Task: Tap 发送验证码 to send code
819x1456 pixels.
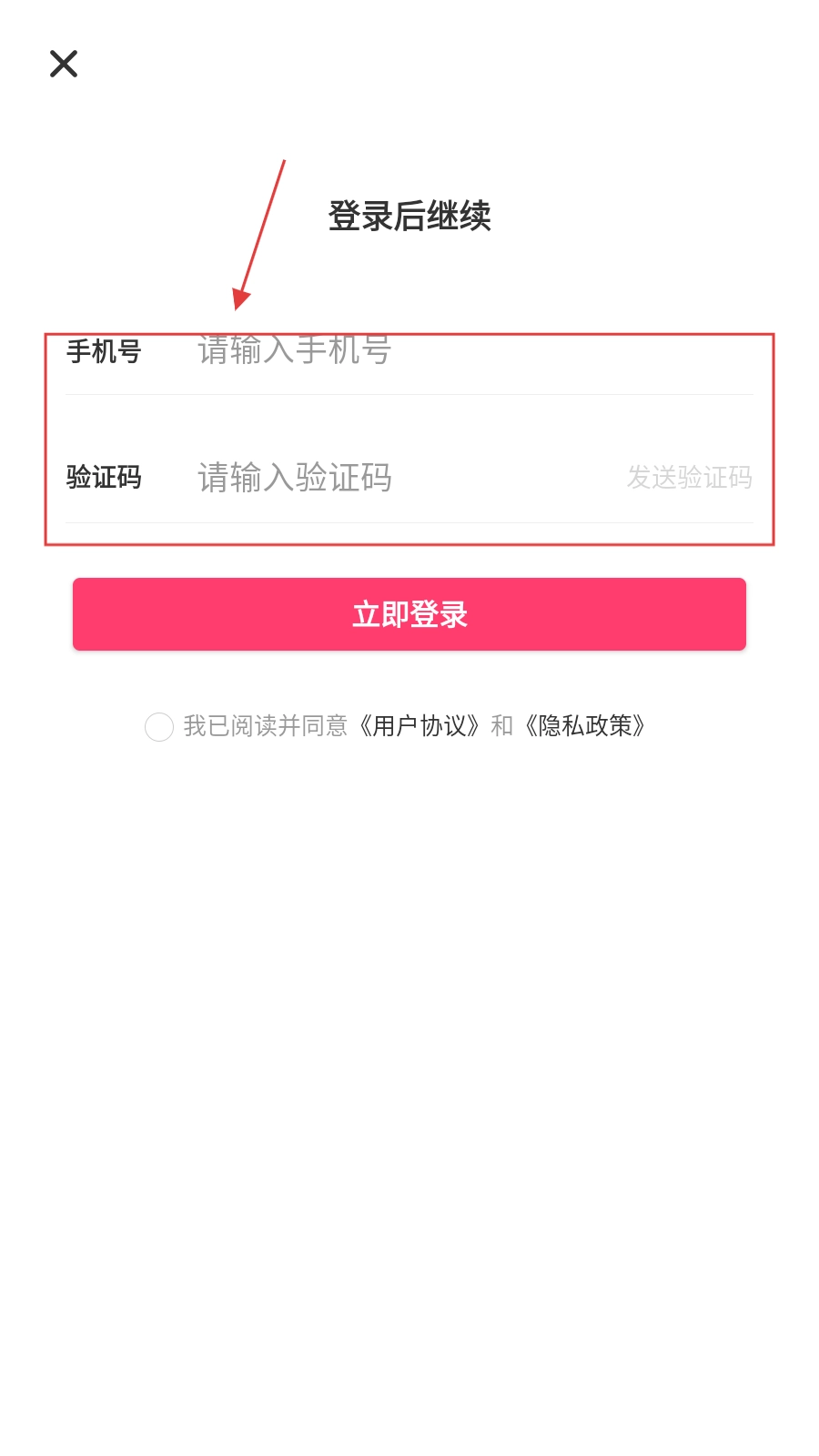Action: (x=689, y=478)
